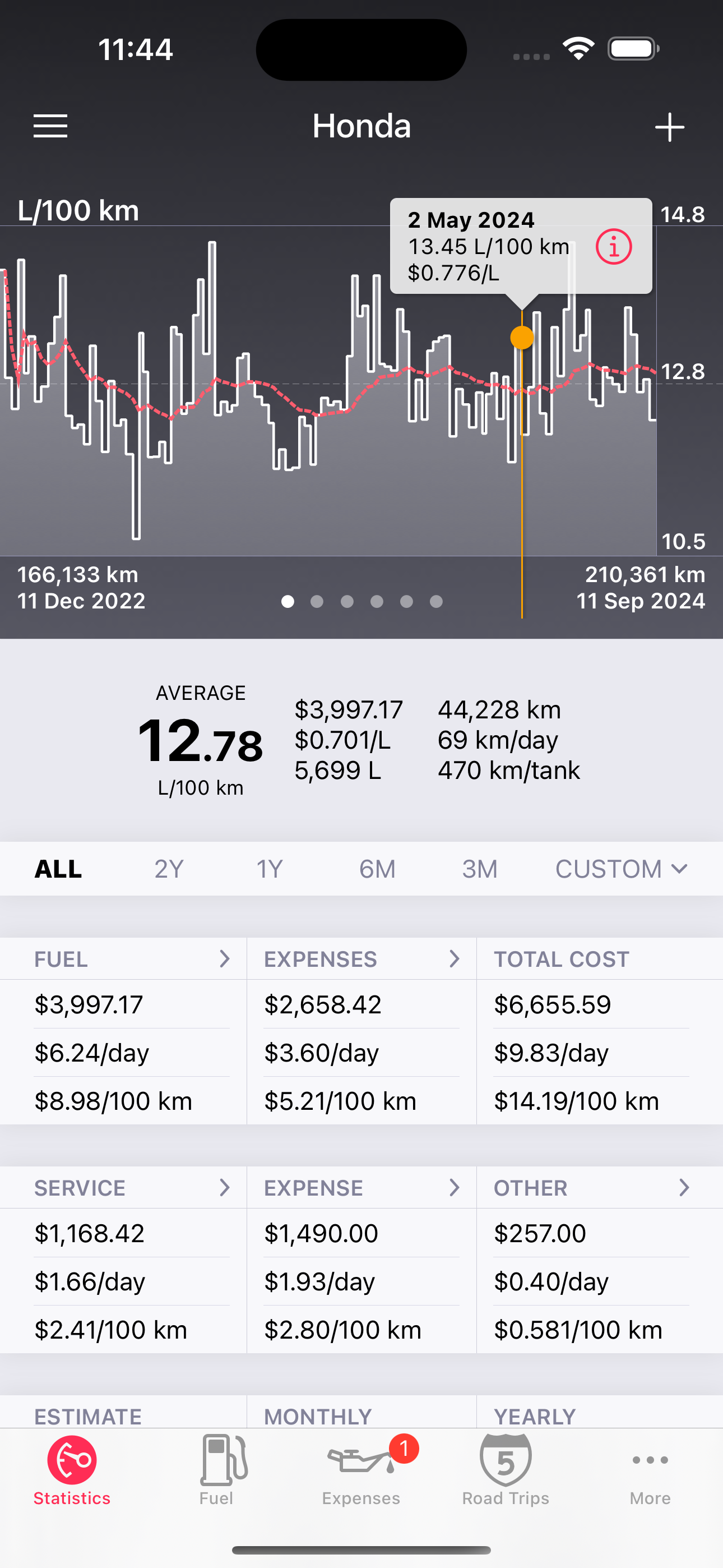The height and width of the screenshot is (1568, 723).
Task: Select the 1Y time range
Action: pyautogui.click(x=269, y=869)
